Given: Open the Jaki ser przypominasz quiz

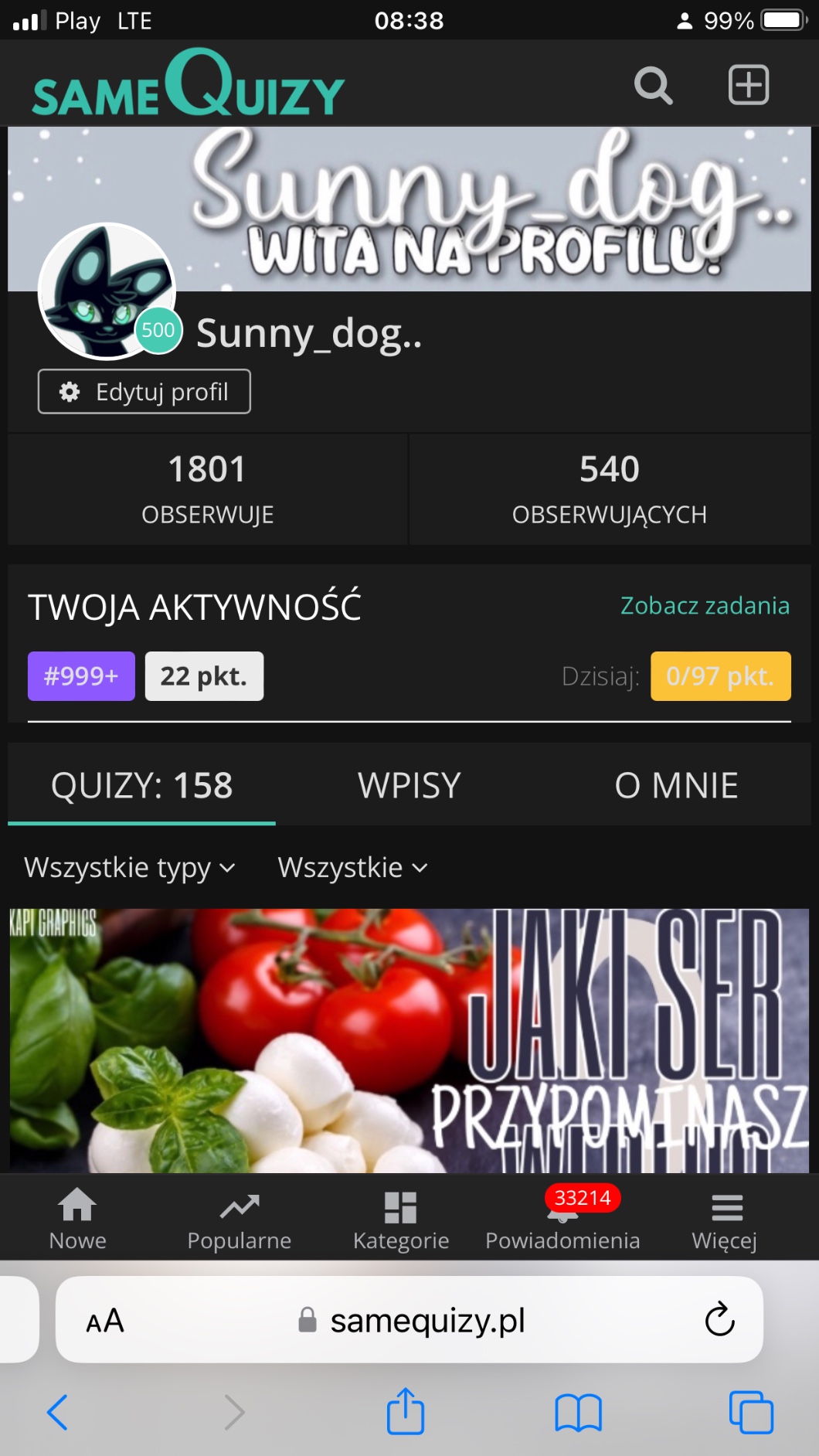Looking at the screenshot, I should point(409,1039).
